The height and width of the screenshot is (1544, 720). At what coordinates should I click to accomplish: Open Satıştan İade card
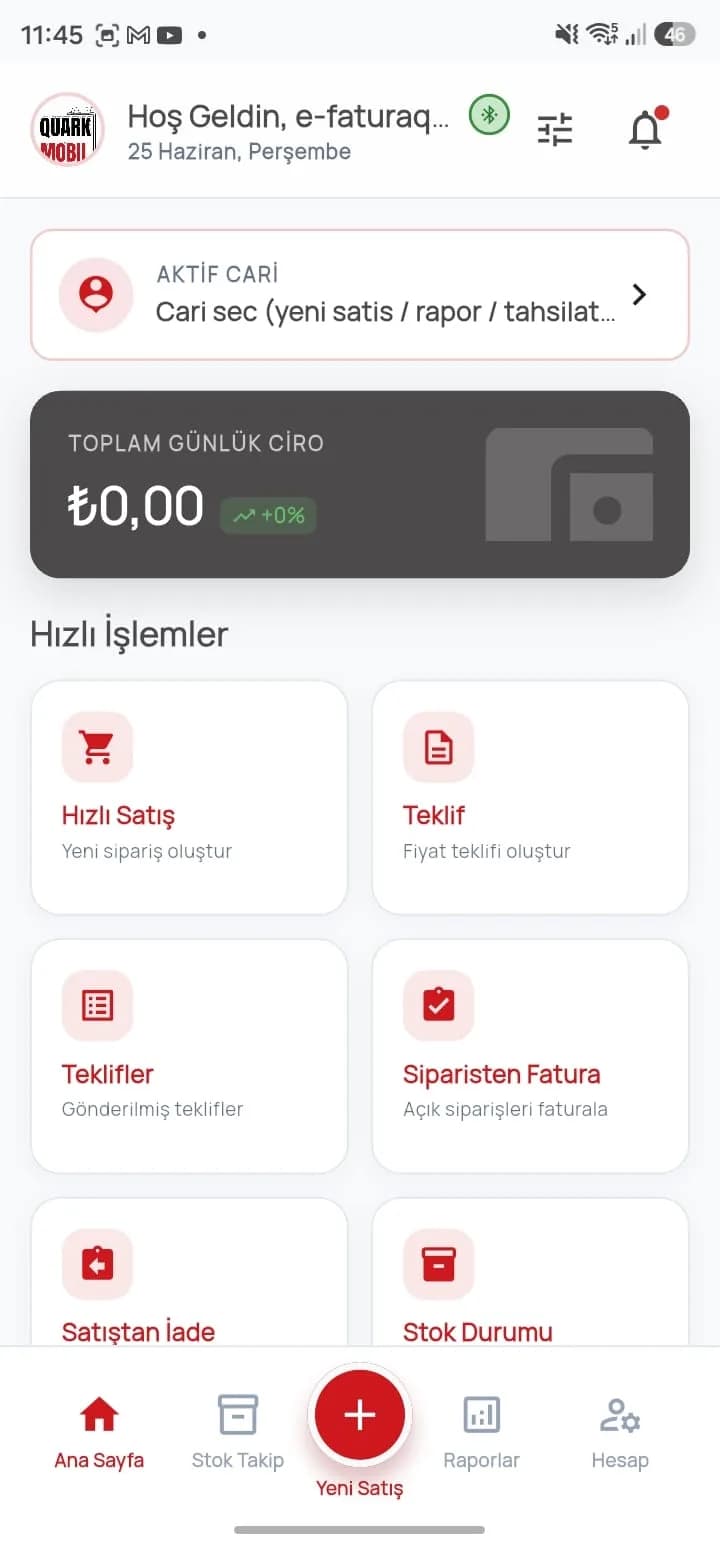[x=190, y=1272]
